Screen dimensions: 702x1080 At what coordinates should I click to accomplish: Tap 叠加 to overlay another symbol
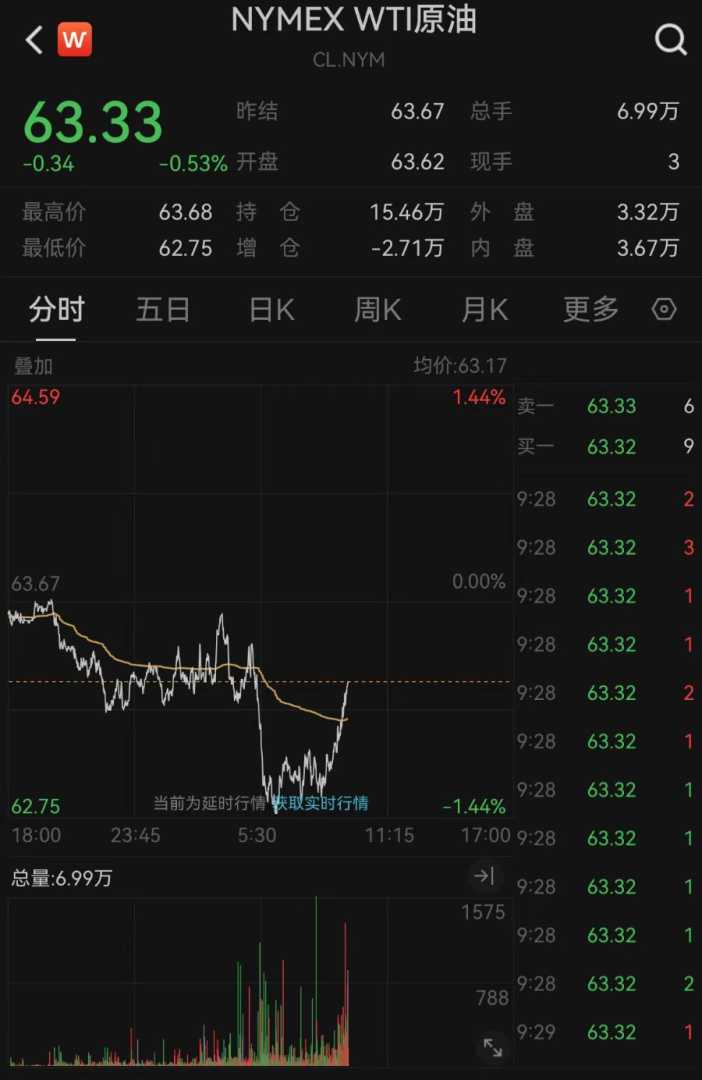point(33,366)
